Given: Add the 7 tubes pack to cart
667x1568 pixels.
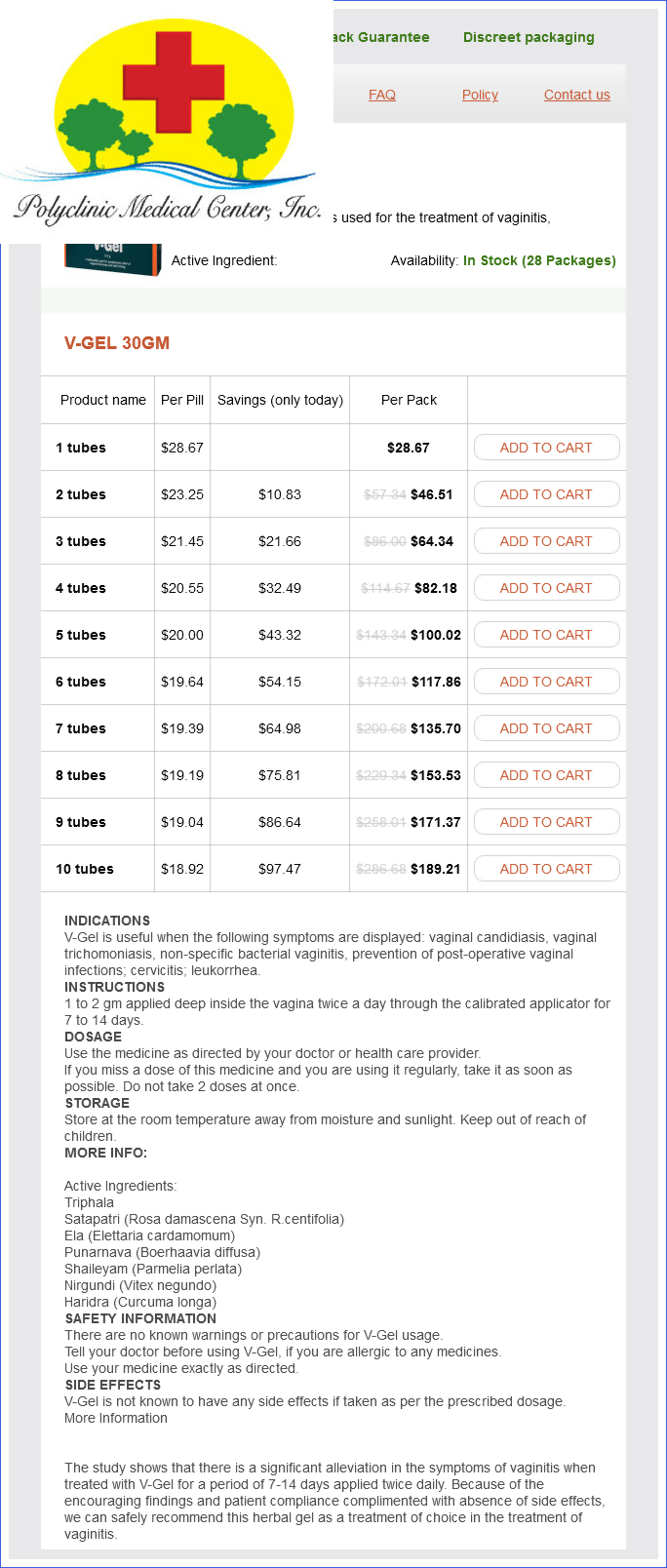Looking at the screenshot, I should 546,728.
